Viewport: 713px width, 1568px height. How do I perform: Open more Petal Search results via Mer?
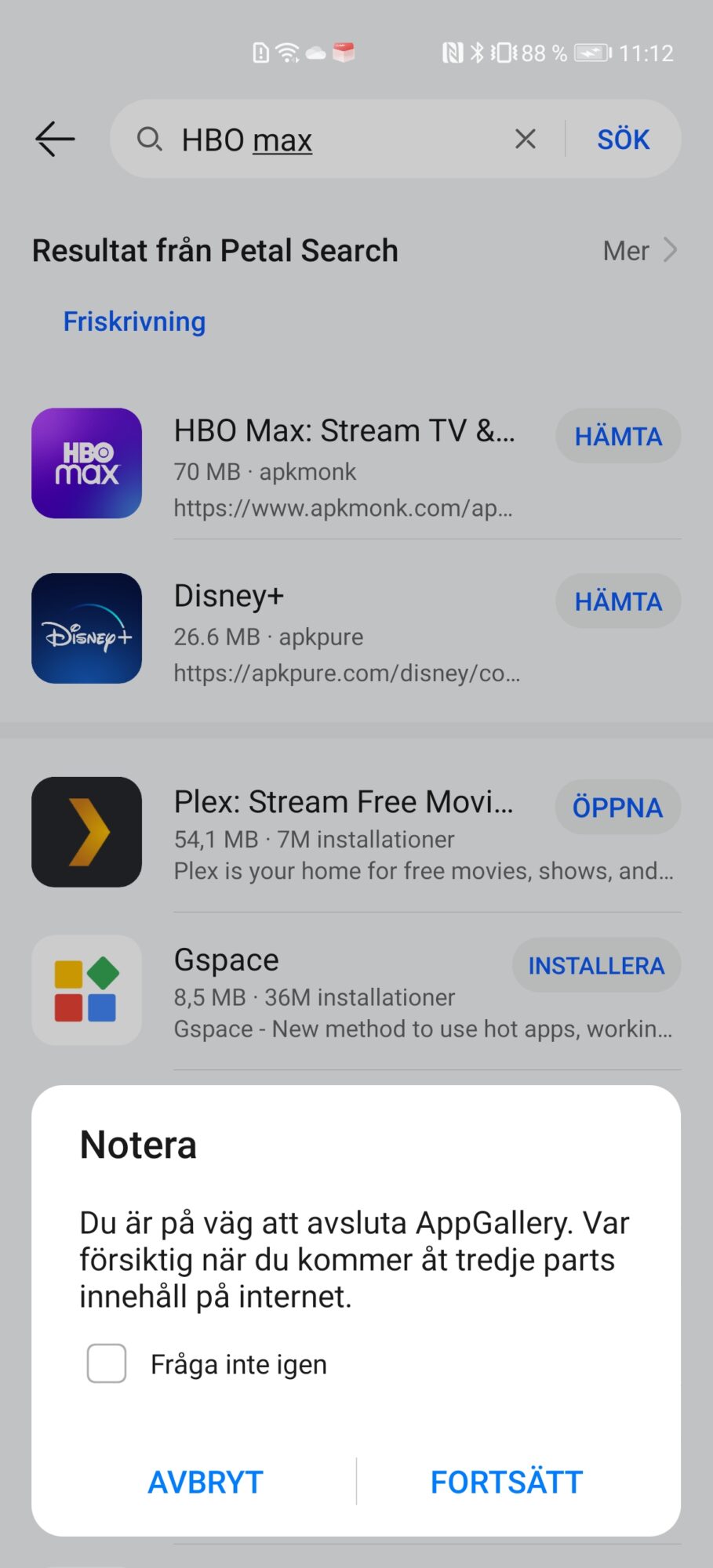pyautogui.click(x=638, y=251)
